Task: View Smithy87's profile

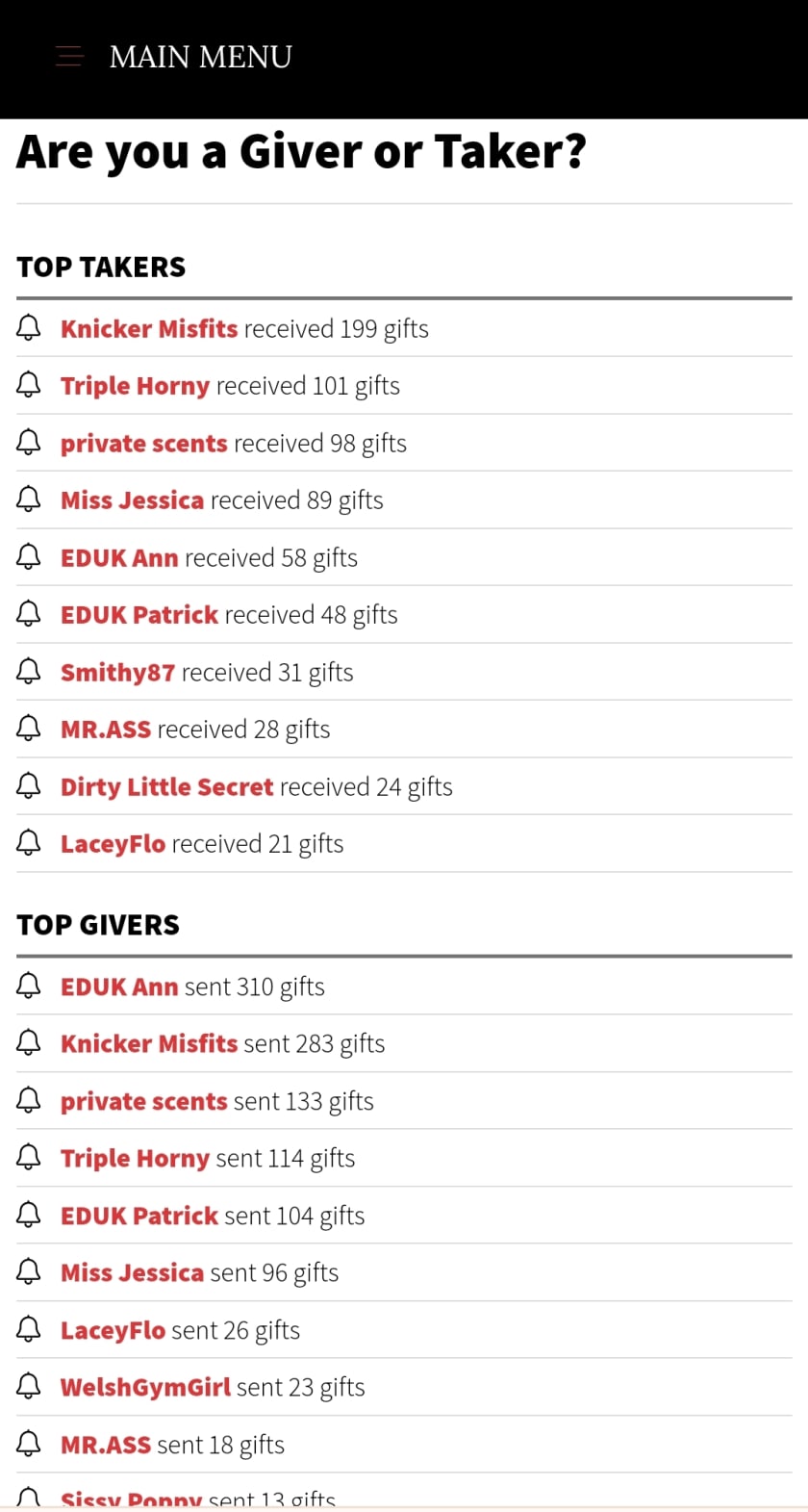Action: 117,673
